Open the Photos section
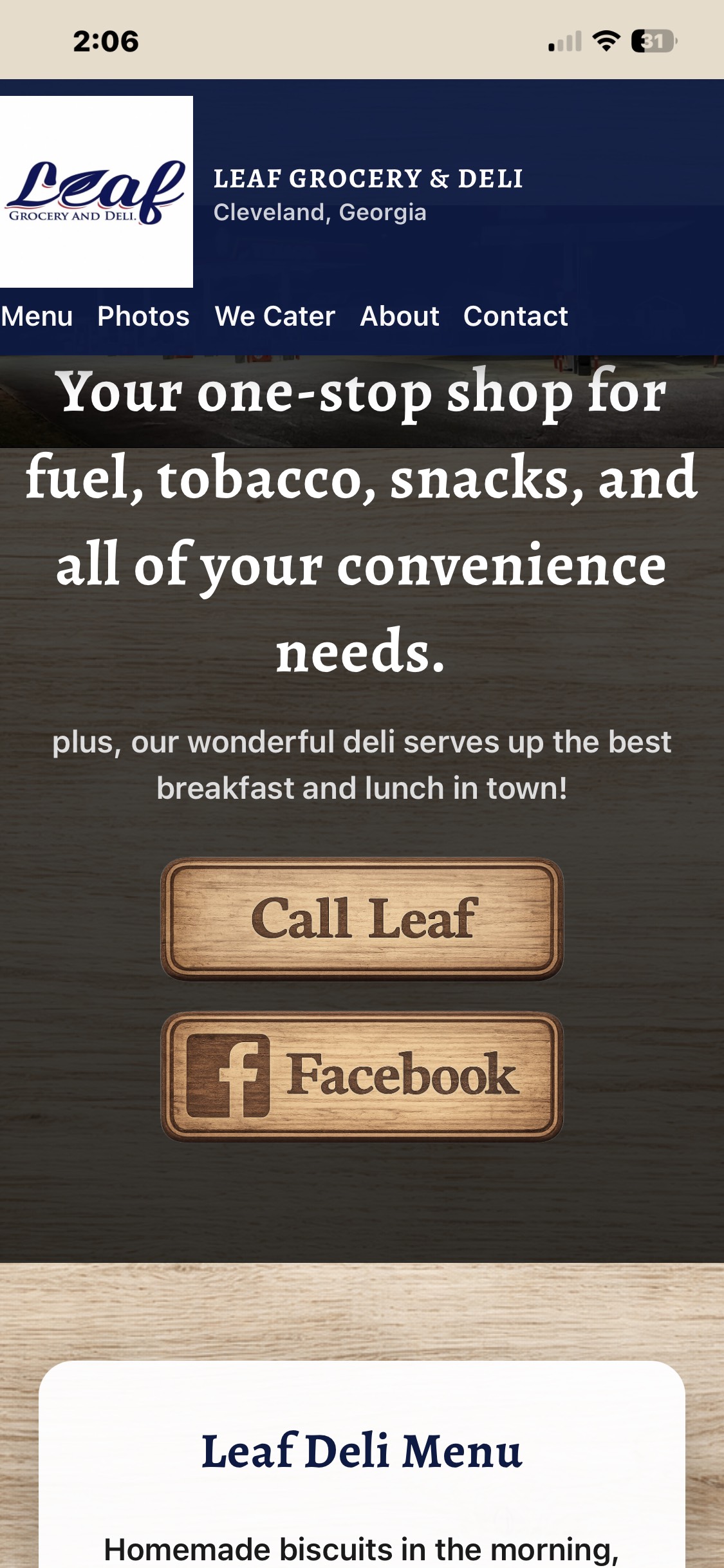724x1568 pixels. coord(143,317)
